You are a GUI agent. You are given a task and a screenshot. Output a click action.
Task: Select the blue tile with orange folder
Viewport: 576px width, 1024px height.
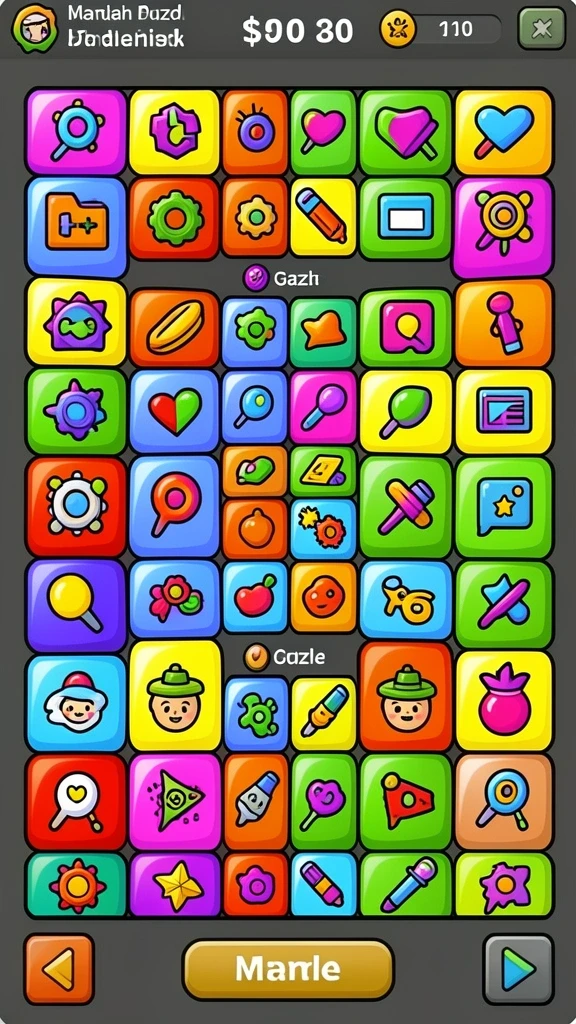pyautogui.click(x=76, y=226)
